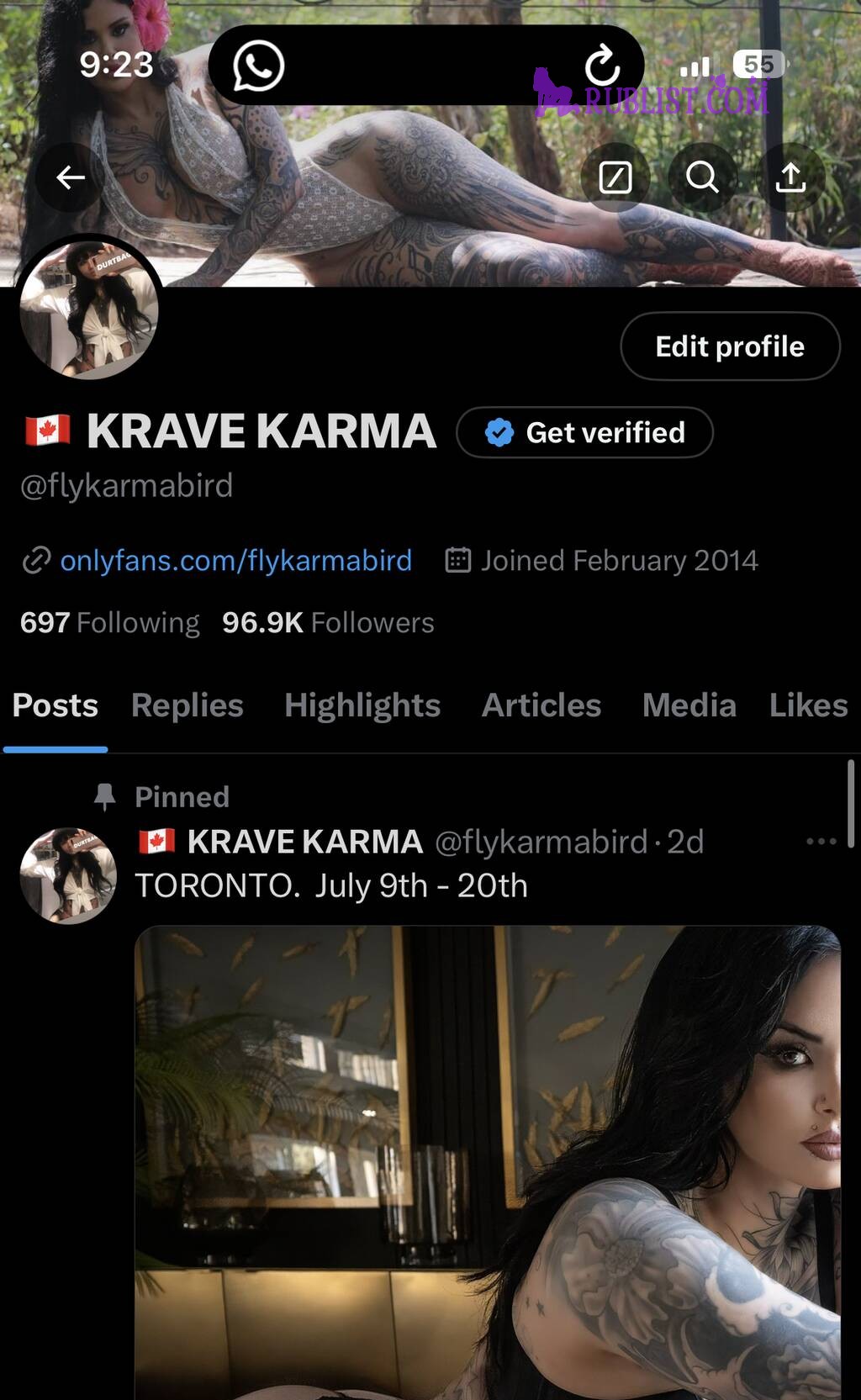Switch to the Replies tab

click(187, 705)
